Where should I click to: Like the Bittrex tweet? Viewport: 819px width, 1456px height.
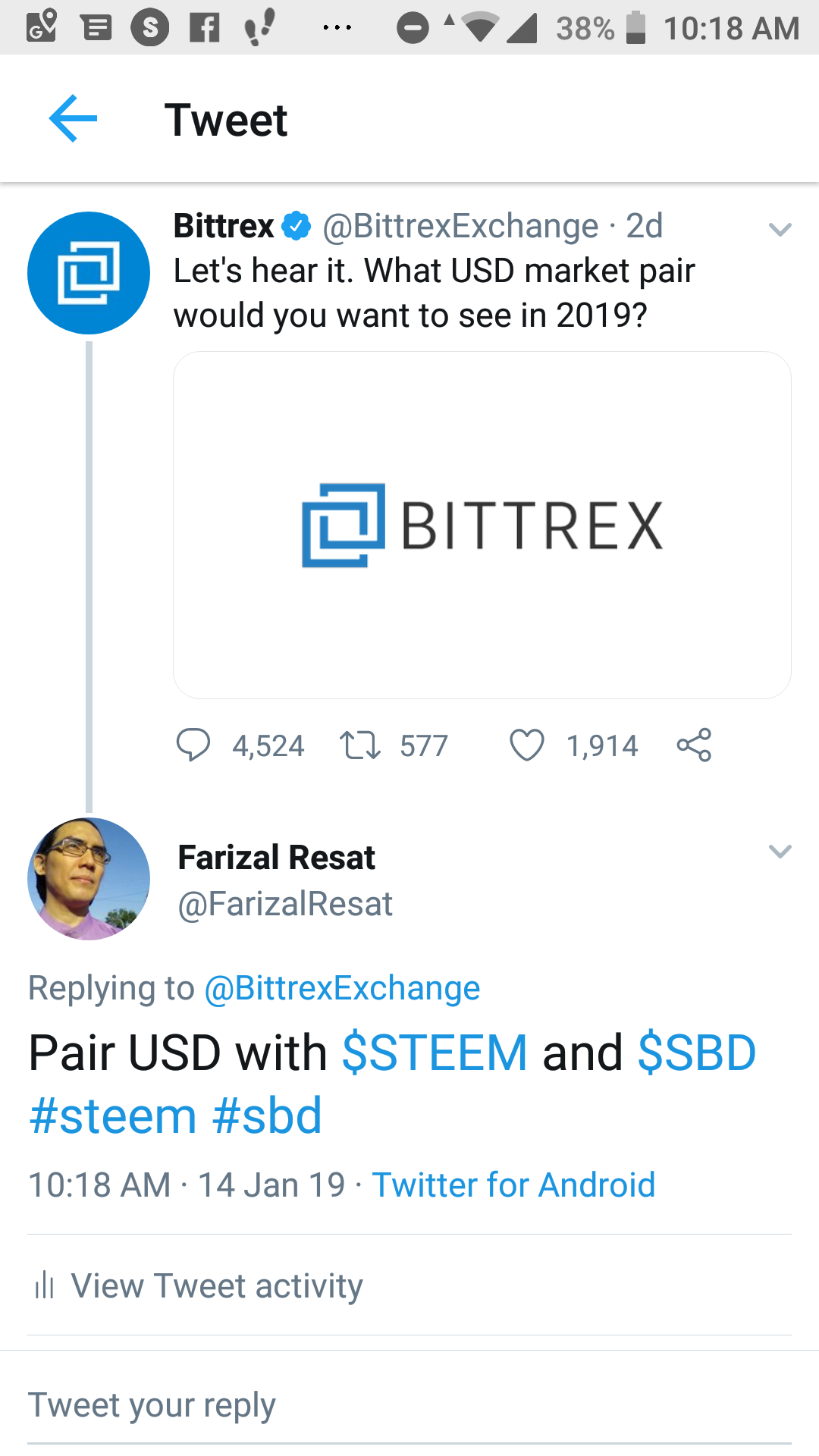(x=527, y=745)
